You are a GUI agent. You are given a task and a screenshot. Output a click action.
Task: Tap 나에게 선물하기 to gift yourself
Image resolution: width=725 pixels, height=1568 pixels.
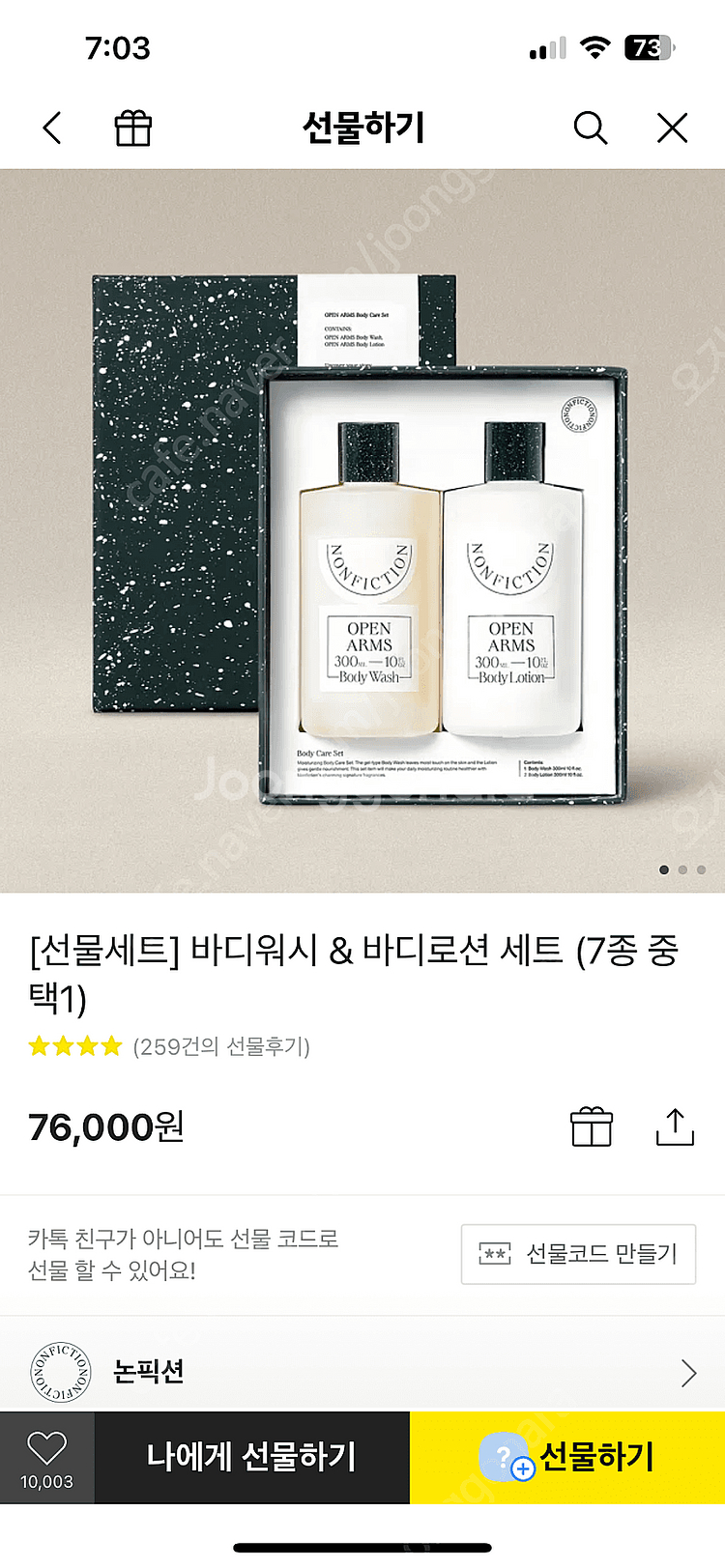pos(252,1457)
